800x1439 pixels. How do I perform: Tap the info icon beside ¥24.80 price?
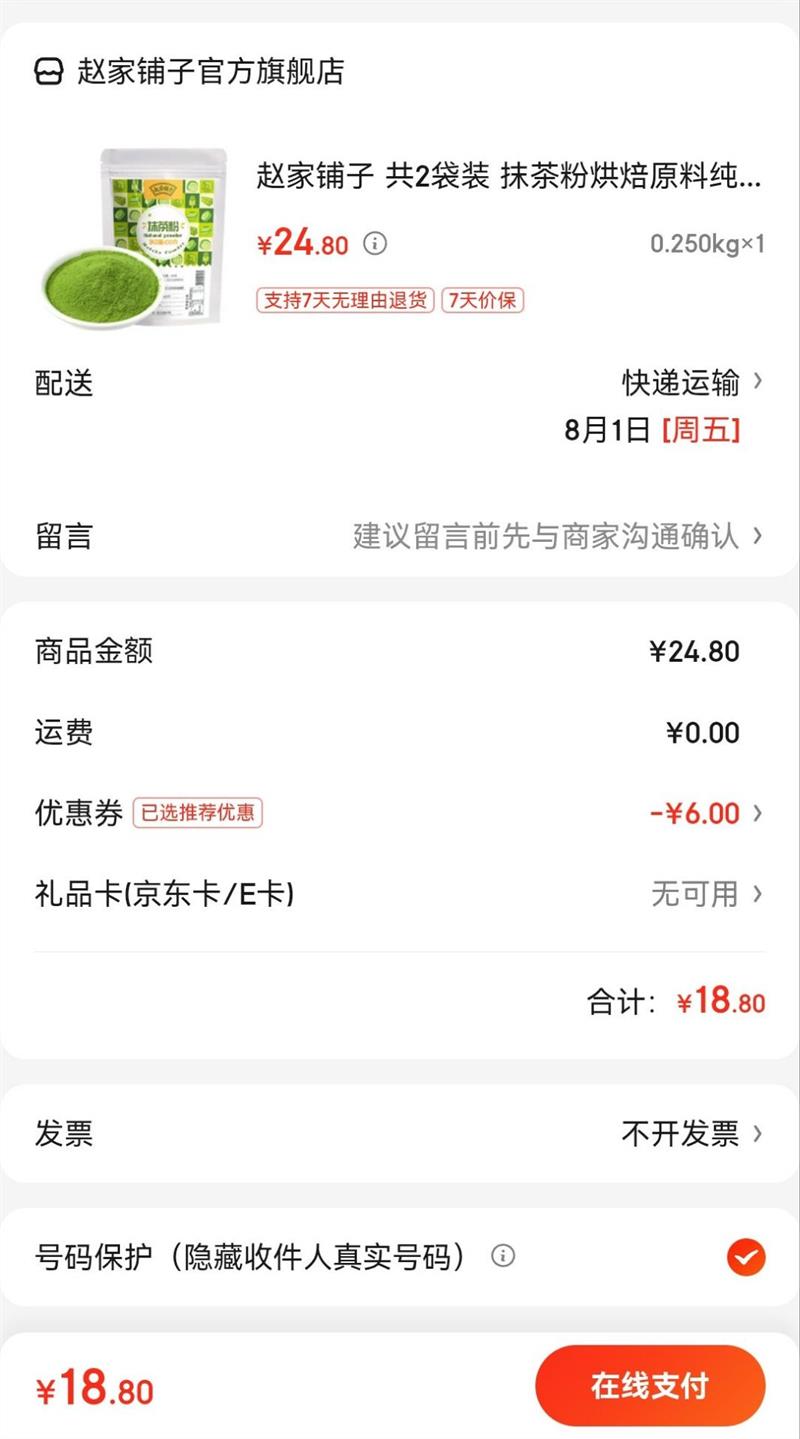375,243
